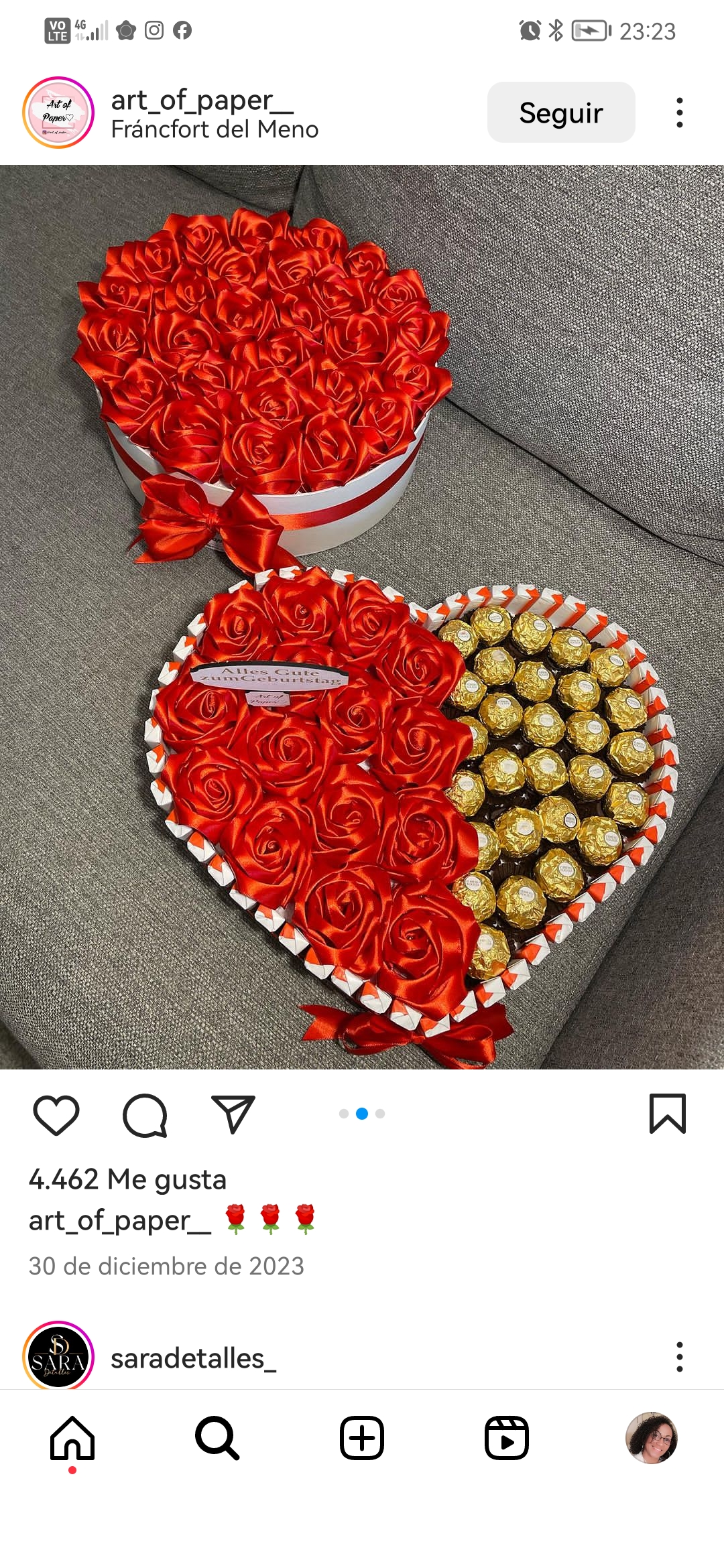Switch to the Search tab
This screenshot has height=1568, width=724.
pyautogui.click(x=217, y=1438)
